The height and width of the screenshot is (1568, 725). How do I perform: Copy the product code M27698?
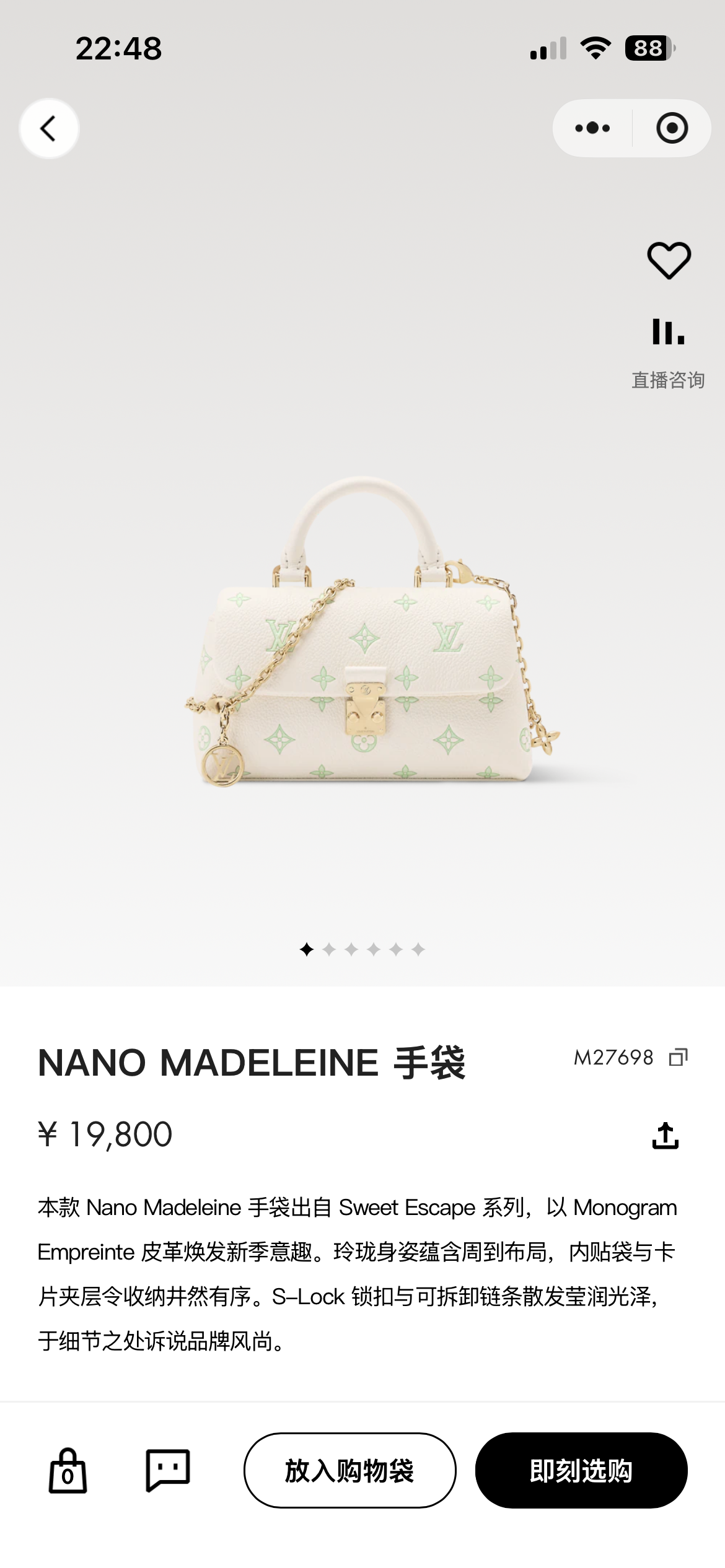[x=679, y=1057]
